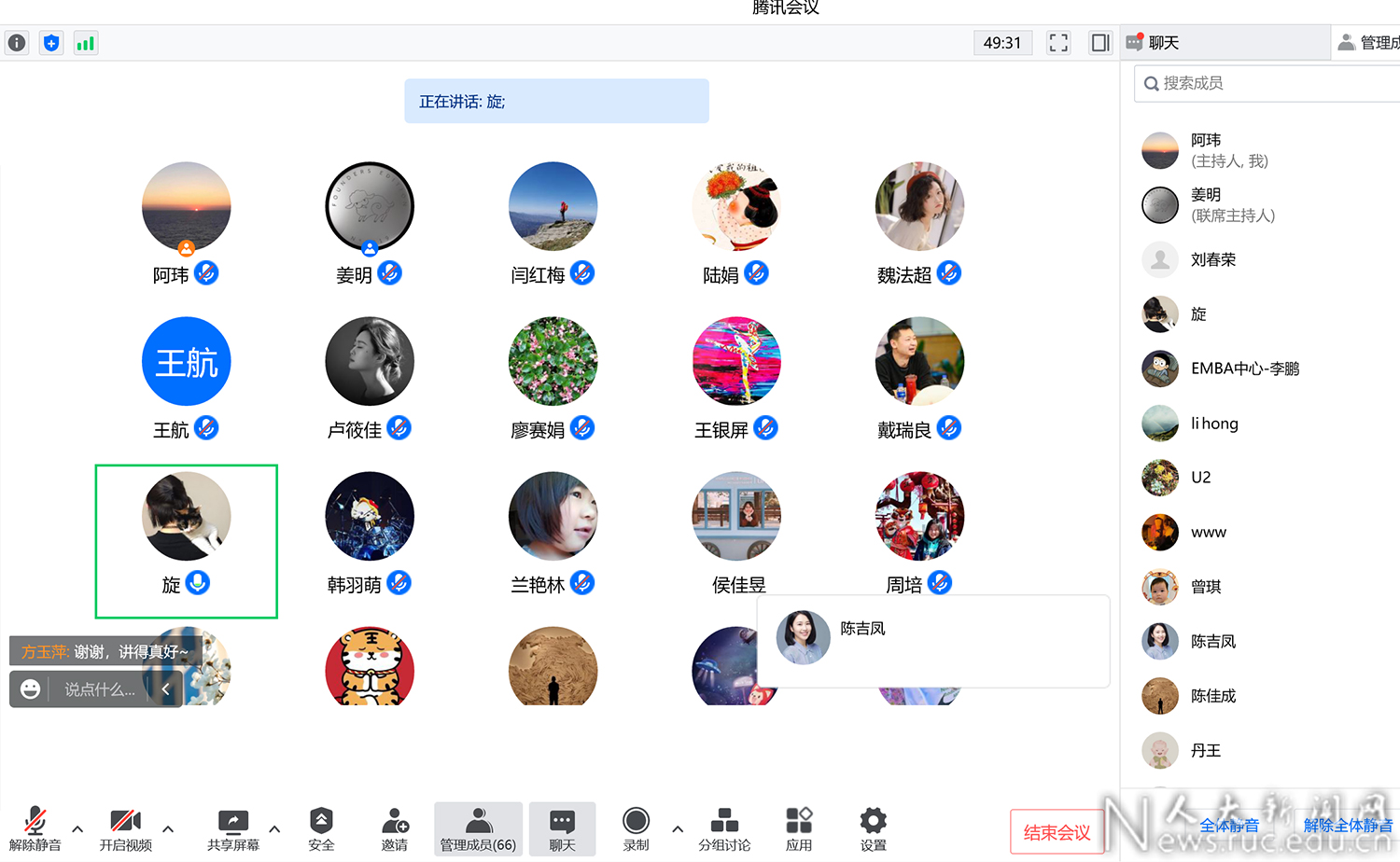Select member 刘春荣 in list
The width and height of the screenshot is (1400, 862).
pyautogui.click(x=1212, y=260)
